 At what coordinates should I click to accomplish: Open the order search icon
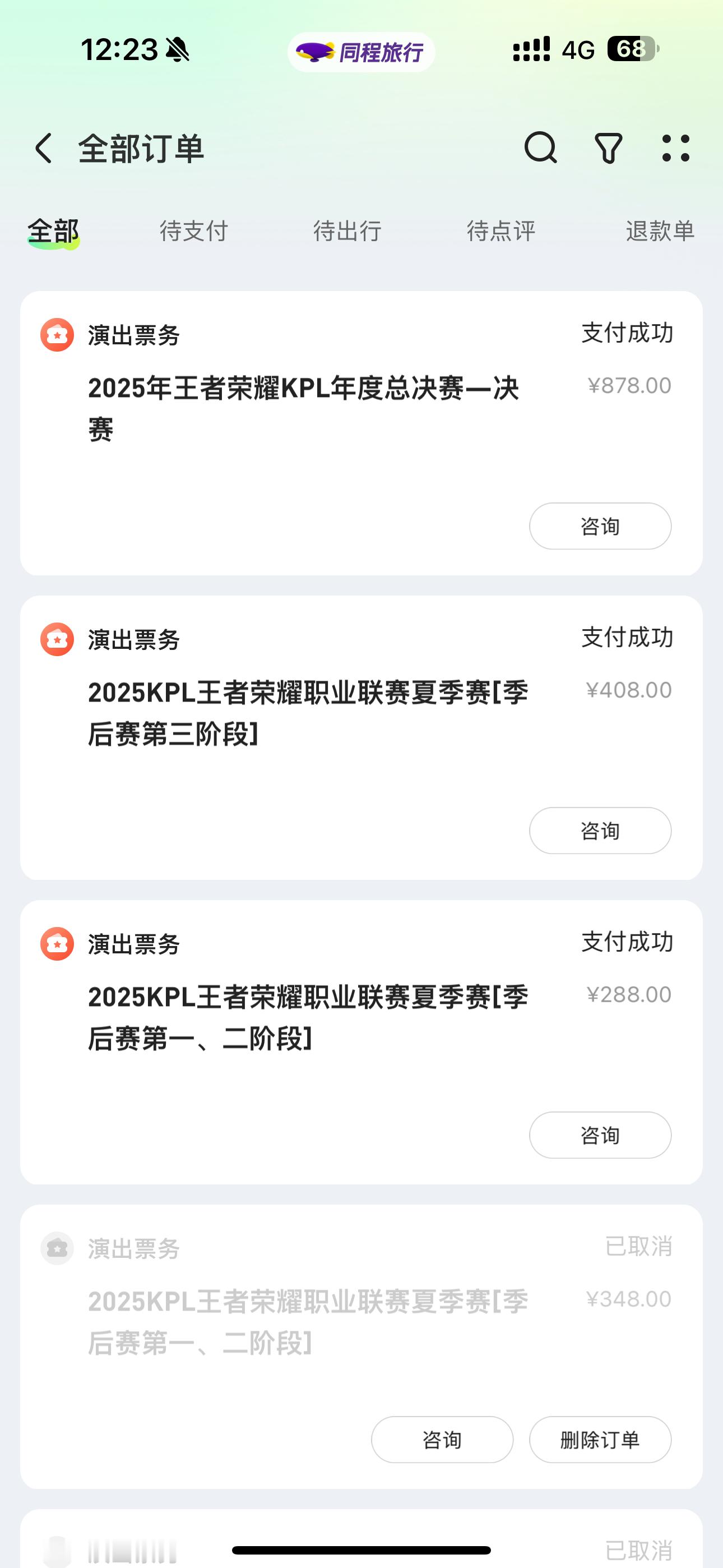540,149
